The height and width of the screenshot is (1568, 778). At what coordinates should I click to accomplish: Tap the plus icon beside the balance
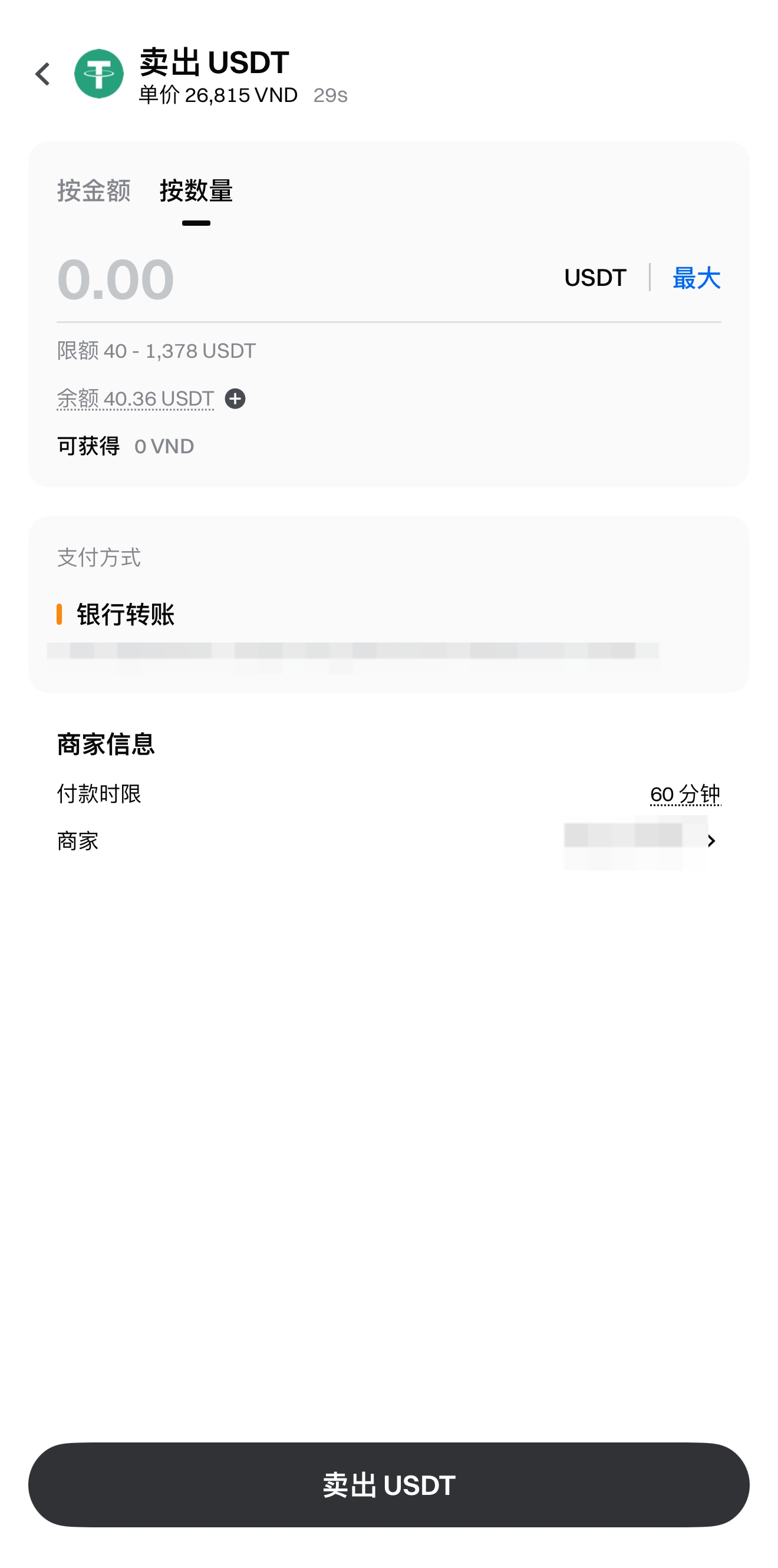coord(235,398)
